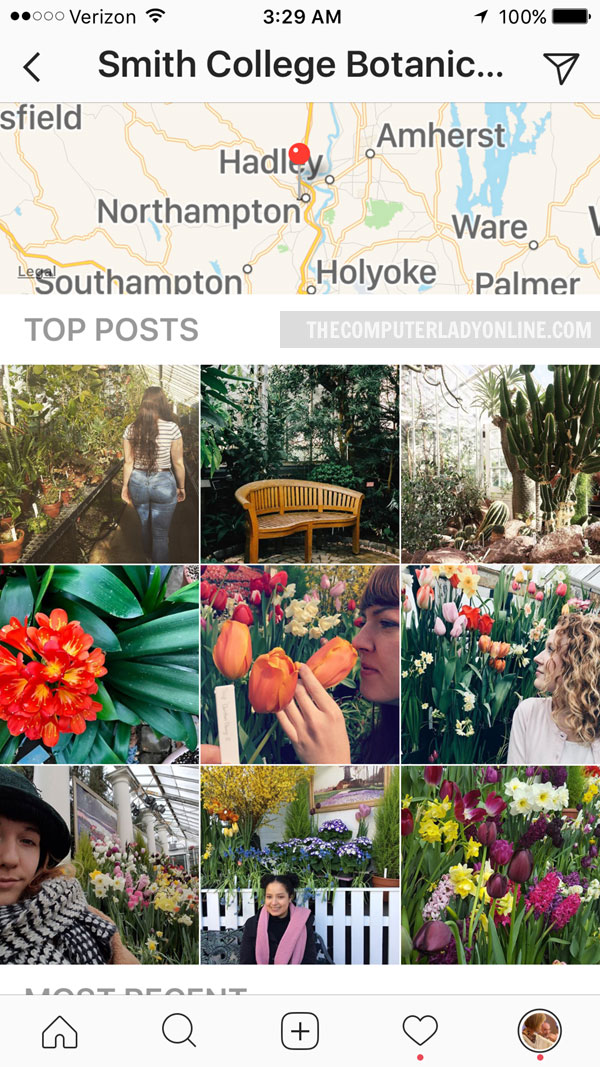Open the post of the woman with long hair
600x1067 pixels.
[99, 463]
